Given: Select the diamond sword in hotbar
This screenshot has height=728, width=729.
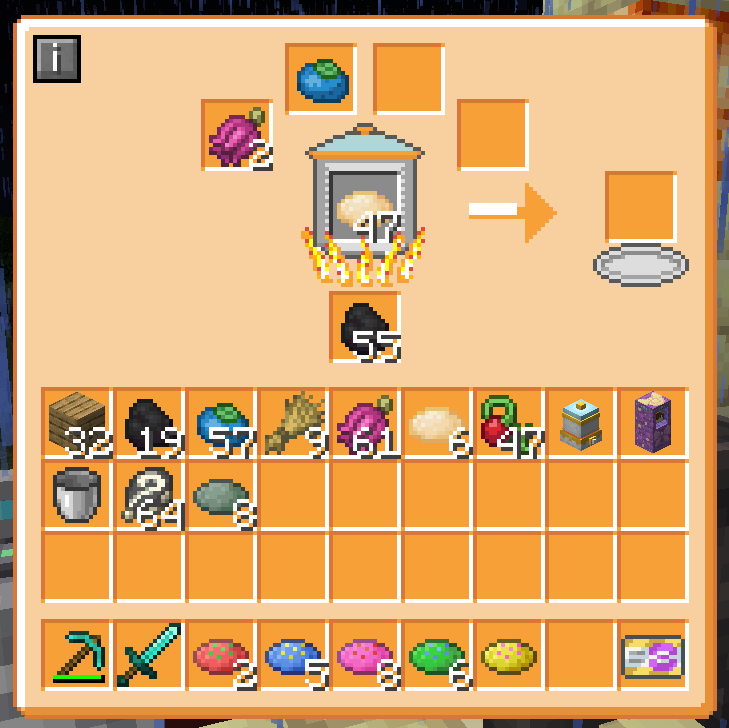Looking at the screenshot, I should 150,655.
